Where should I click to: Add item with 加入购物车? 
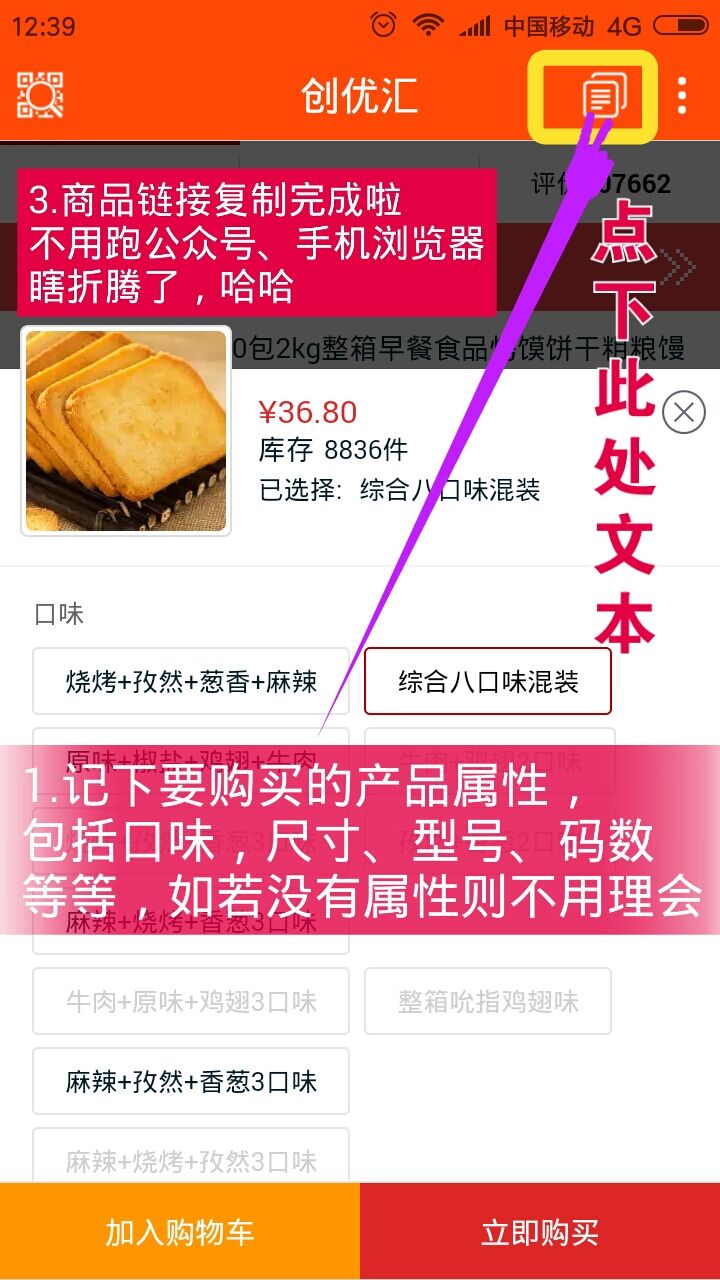180,1232
